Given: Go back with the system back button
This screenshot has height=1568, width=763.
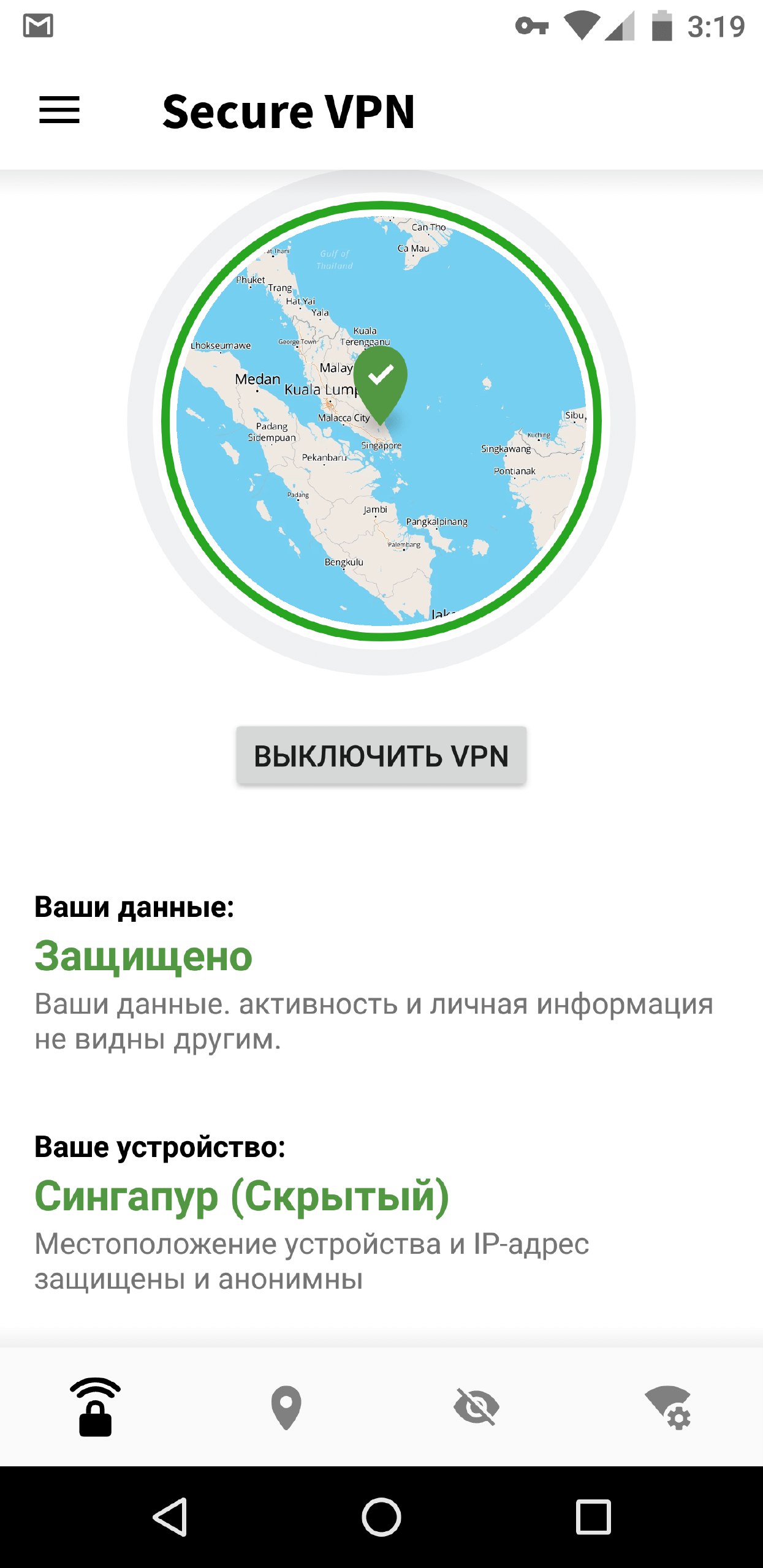Looking at the screenshot, I should click(170, 1517).
